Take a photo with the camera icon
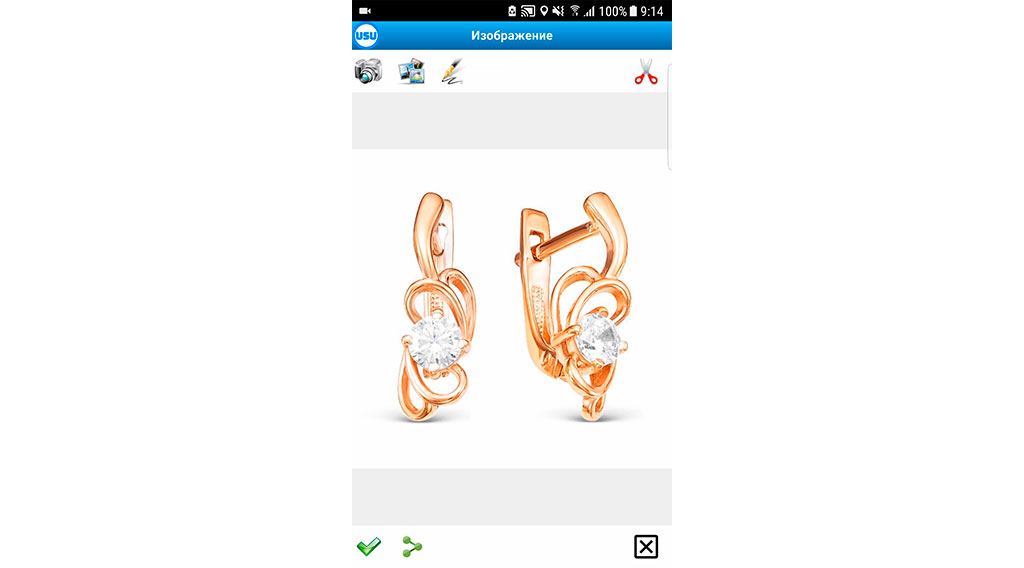Viewport: 1024px width, 568px height. (x=368, y=72)
